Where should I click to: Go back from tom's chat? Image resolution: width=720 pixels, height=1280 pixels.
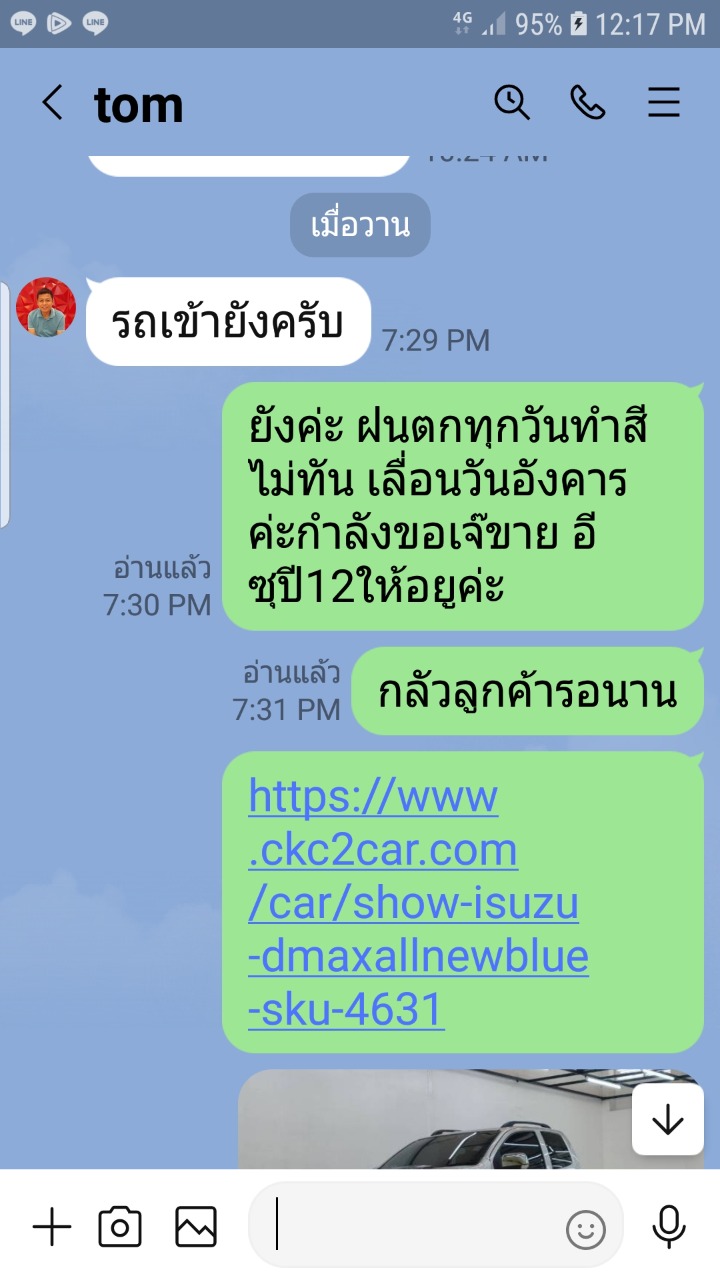pyautogui.click(x=52, y=103)
